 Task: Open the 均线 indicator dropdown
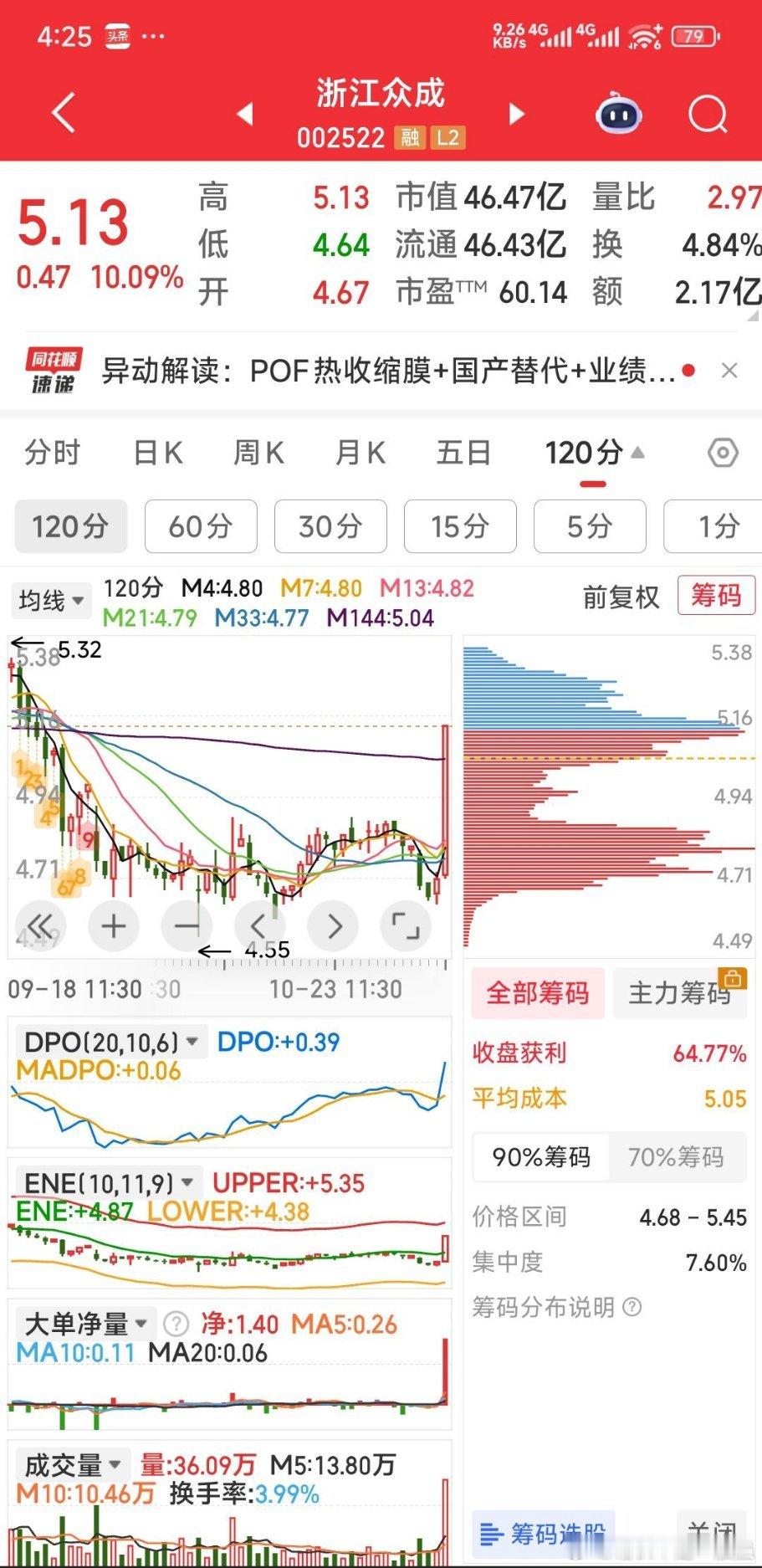click(x=50, y=600)
